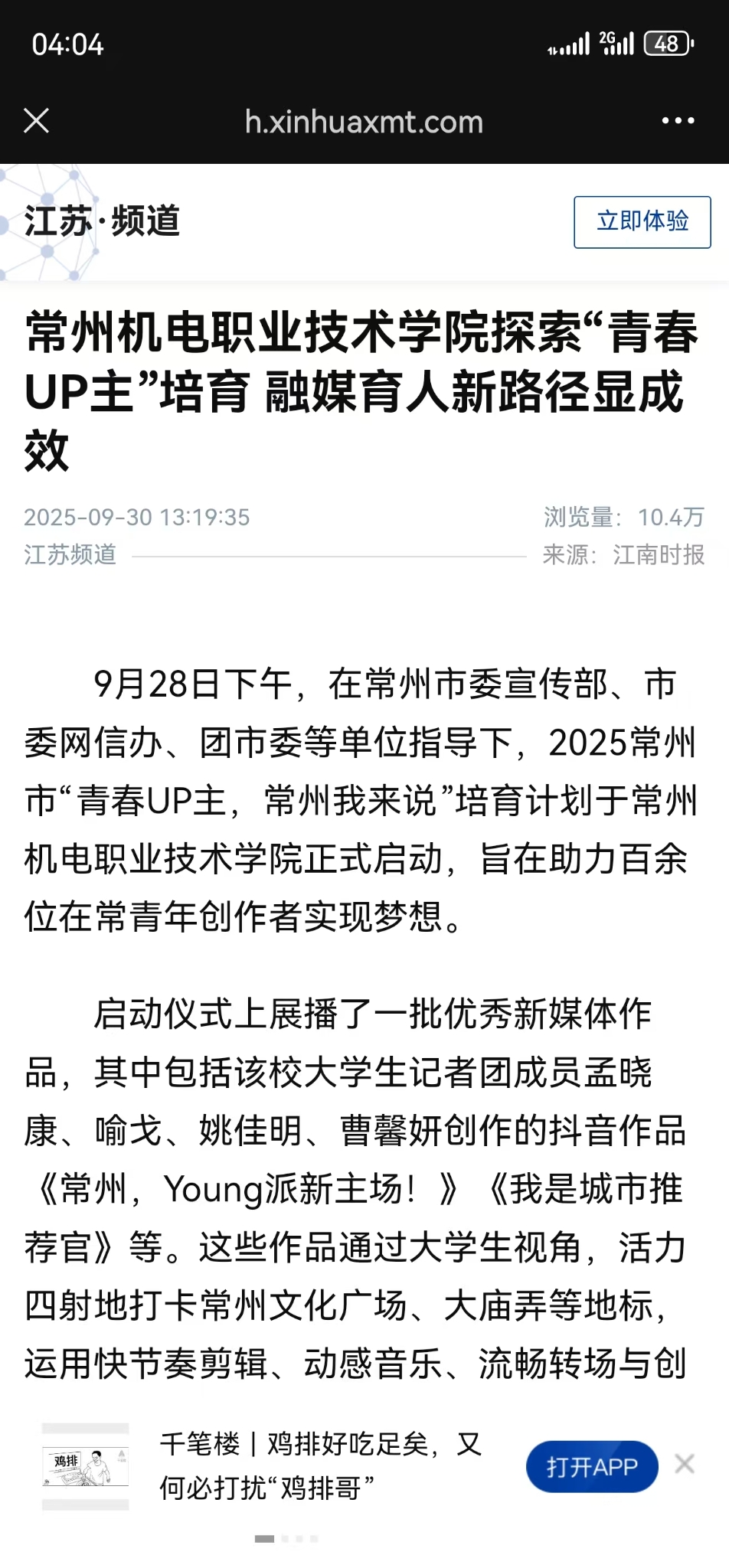
Task: Dismiss the bottom article banner
Action: [685, 1464]
